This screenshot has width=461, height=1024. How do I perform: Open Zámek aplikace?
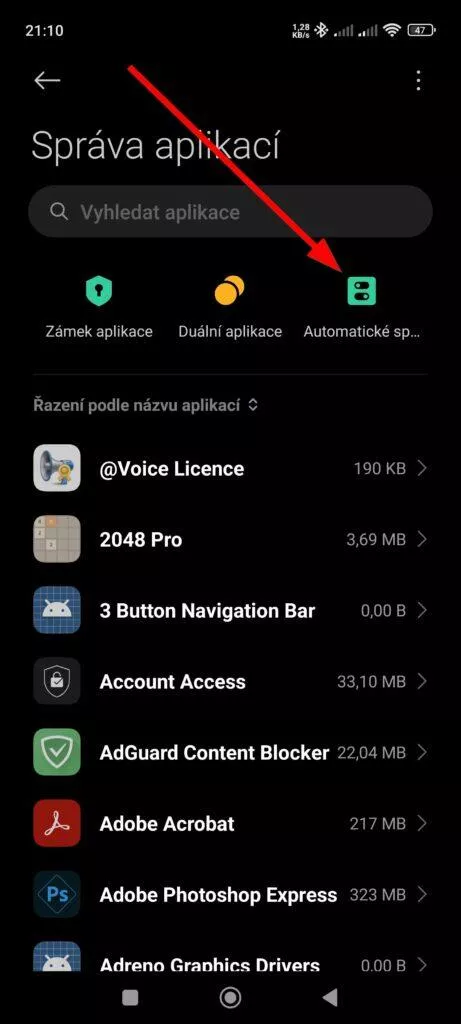99,307
